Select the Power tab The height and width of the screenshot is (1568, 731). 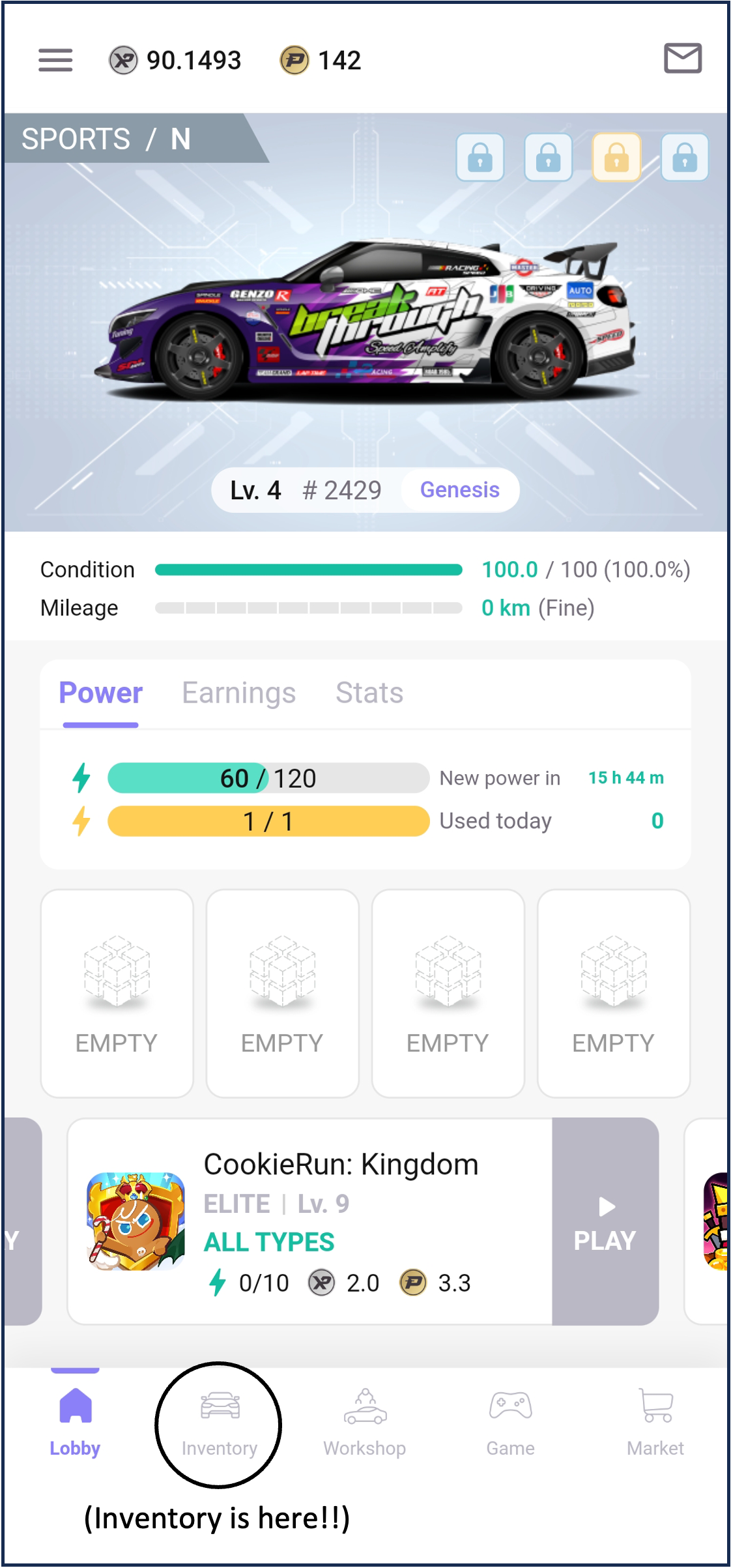pyautogui.click(x=100, y=693)
